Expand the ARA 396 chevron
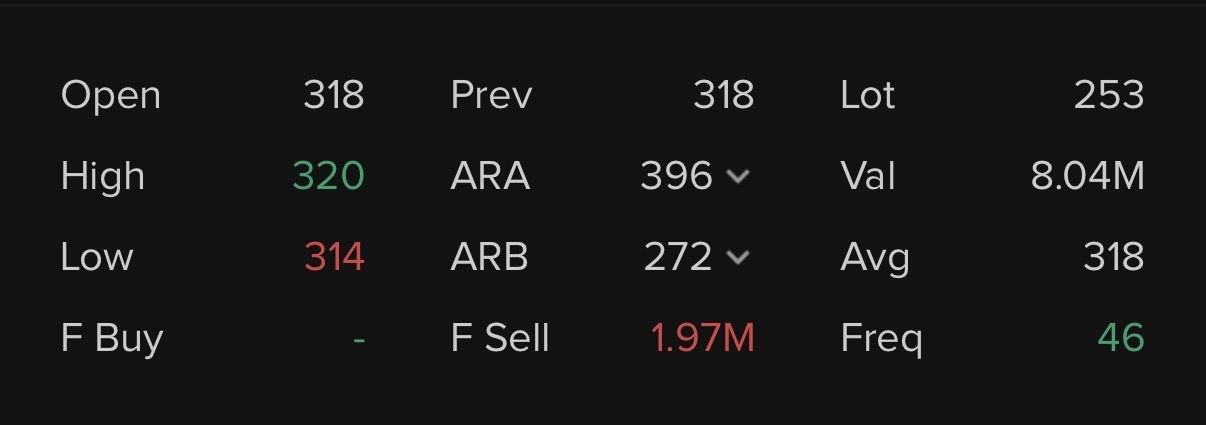The height and width of the screenshot is (425, 1206). [738, 177]
